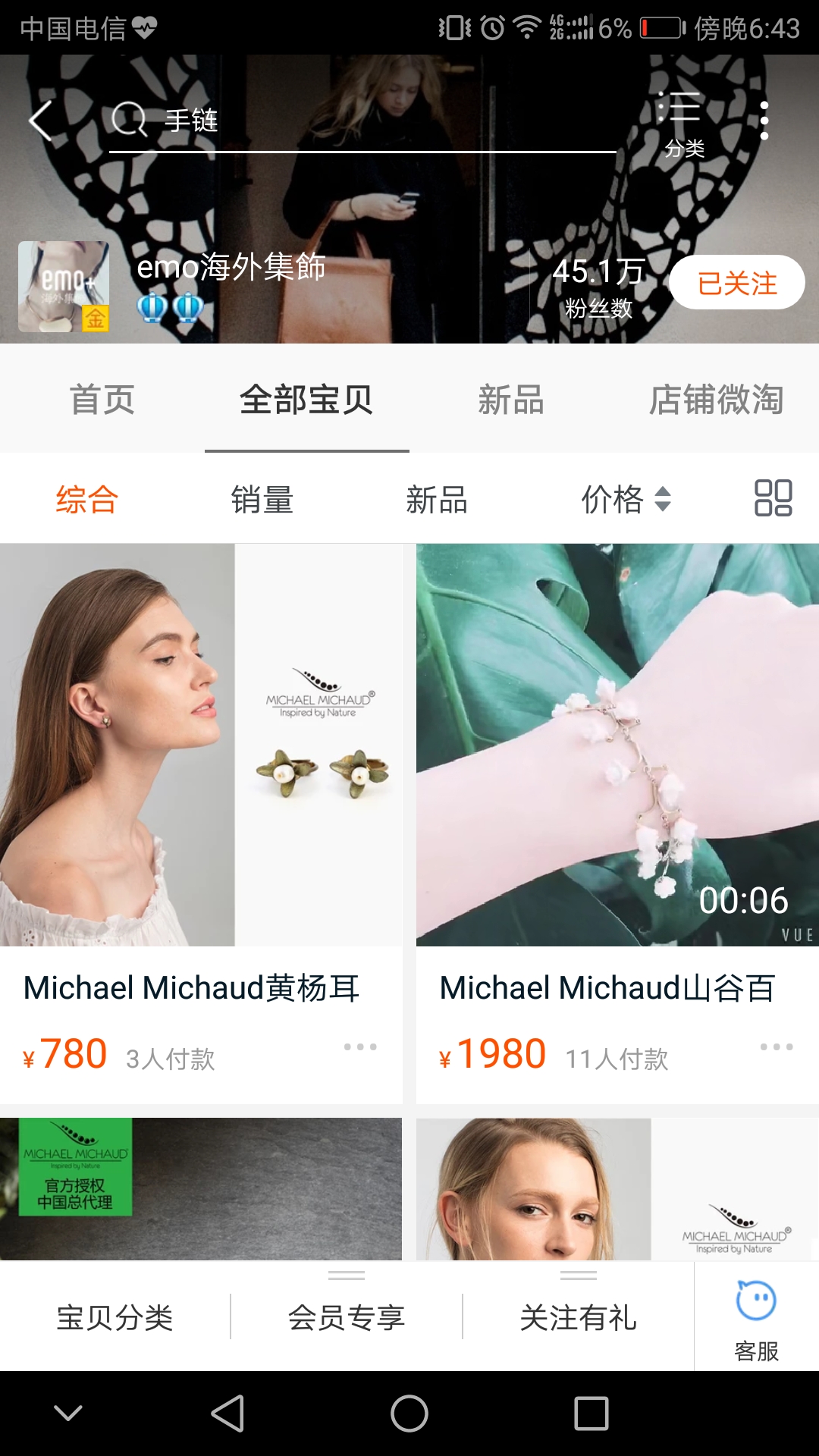Sort by 价格 using the price arrows

pyautogui.click(x=627, y=500)
